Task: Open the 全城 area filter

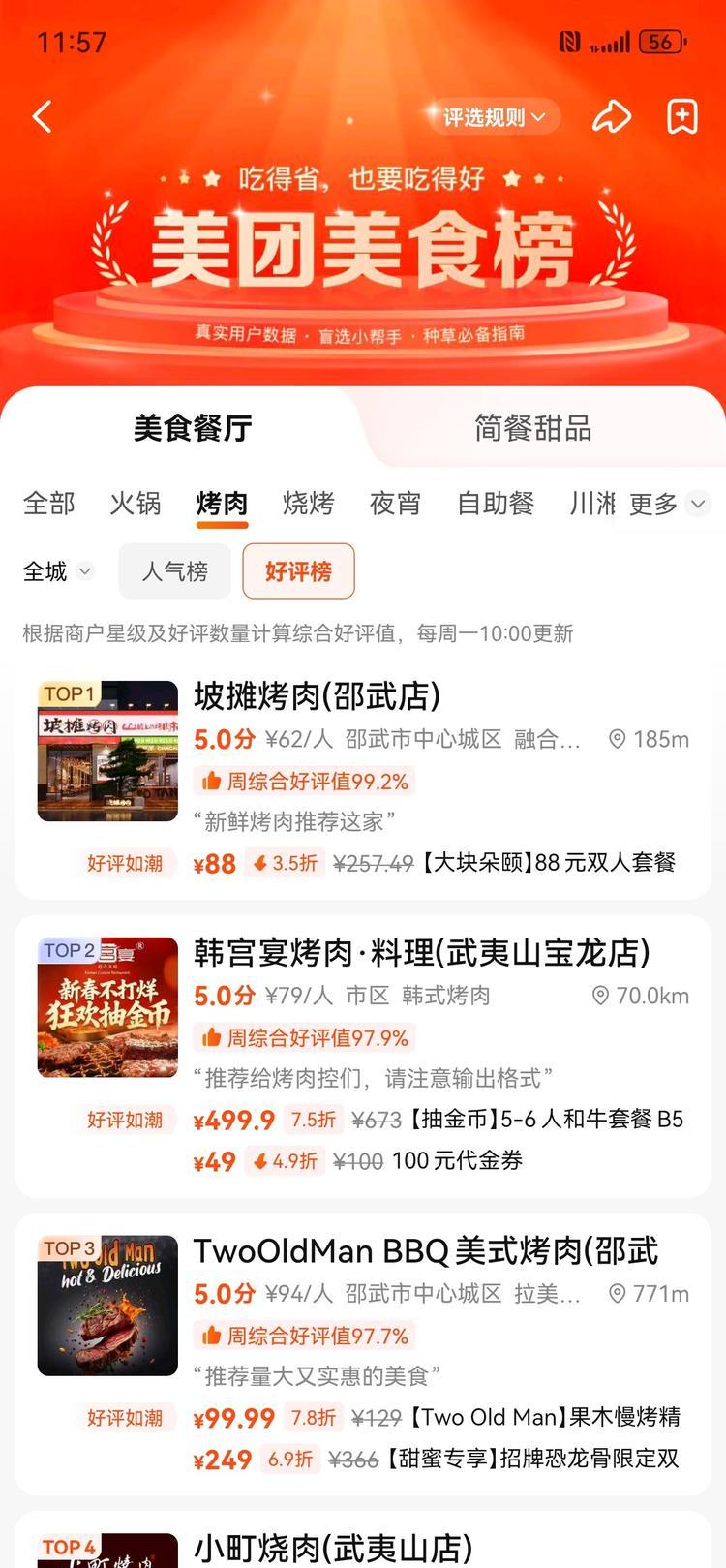Action: click(57, 571)
